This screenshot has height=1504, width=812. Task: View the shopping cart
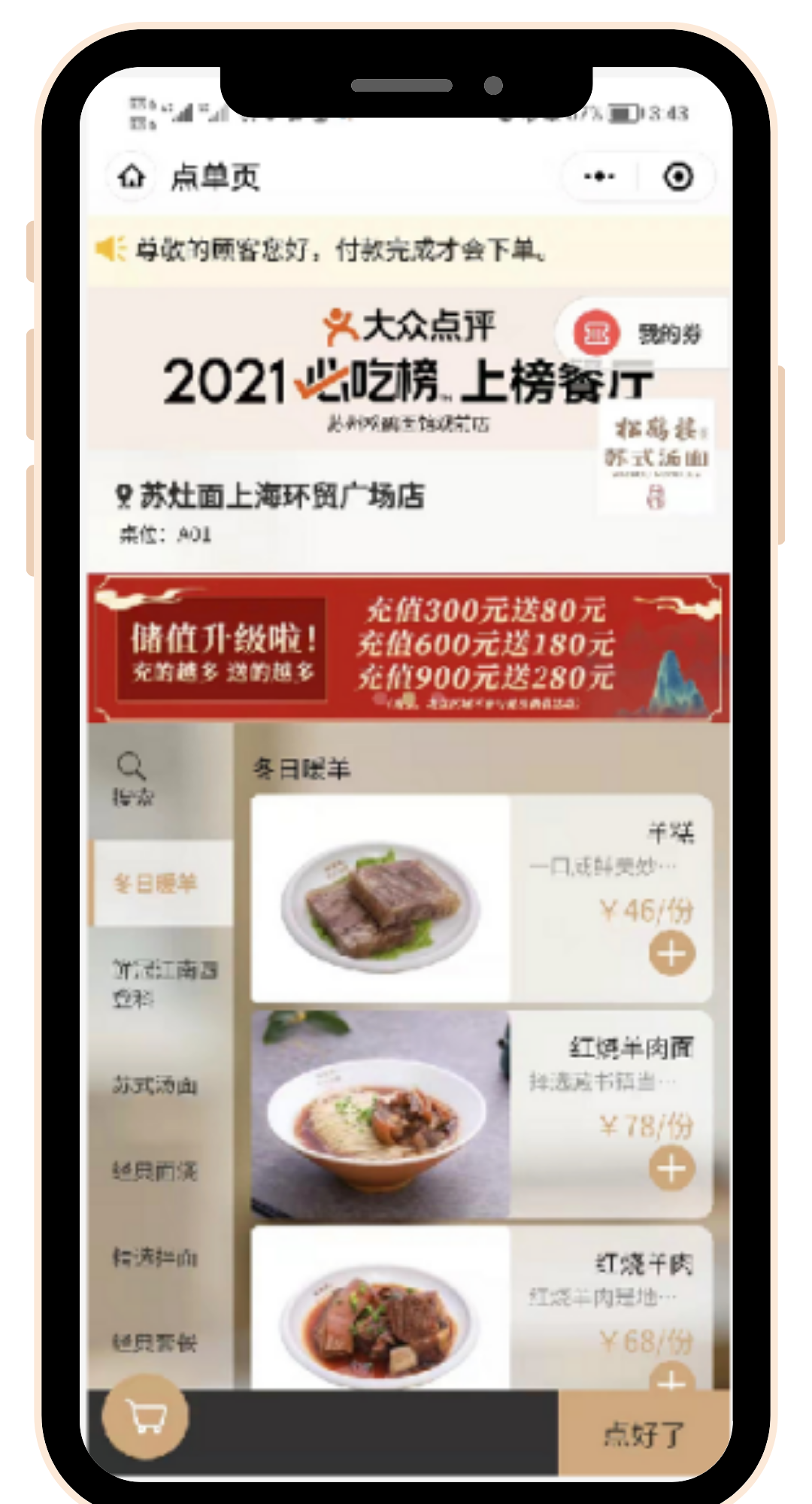pyautogui.click(x=146, y=1418)
